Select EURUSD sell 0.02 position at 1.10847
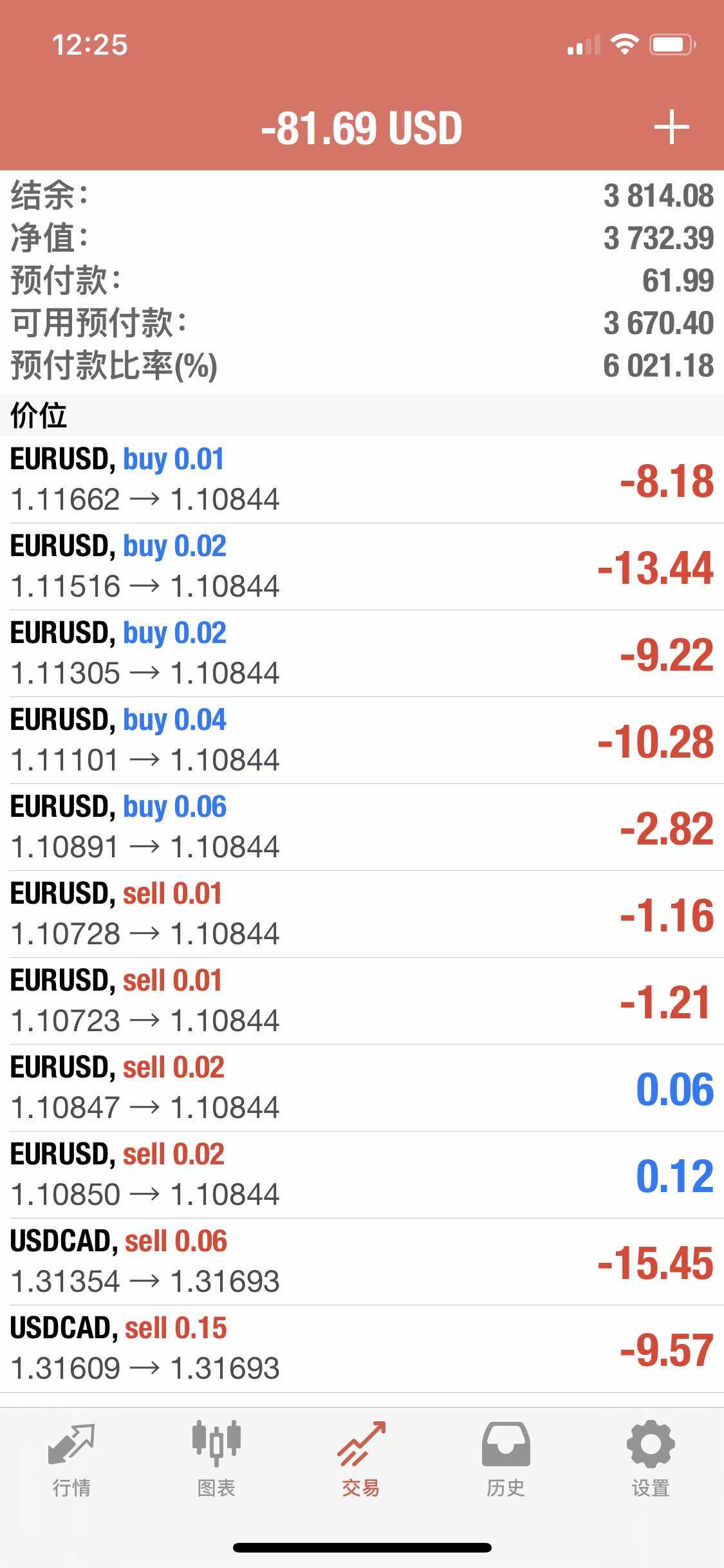The height and width of the screenshot is (1568, 724). pyautogui.click(x=362, y=1088)
